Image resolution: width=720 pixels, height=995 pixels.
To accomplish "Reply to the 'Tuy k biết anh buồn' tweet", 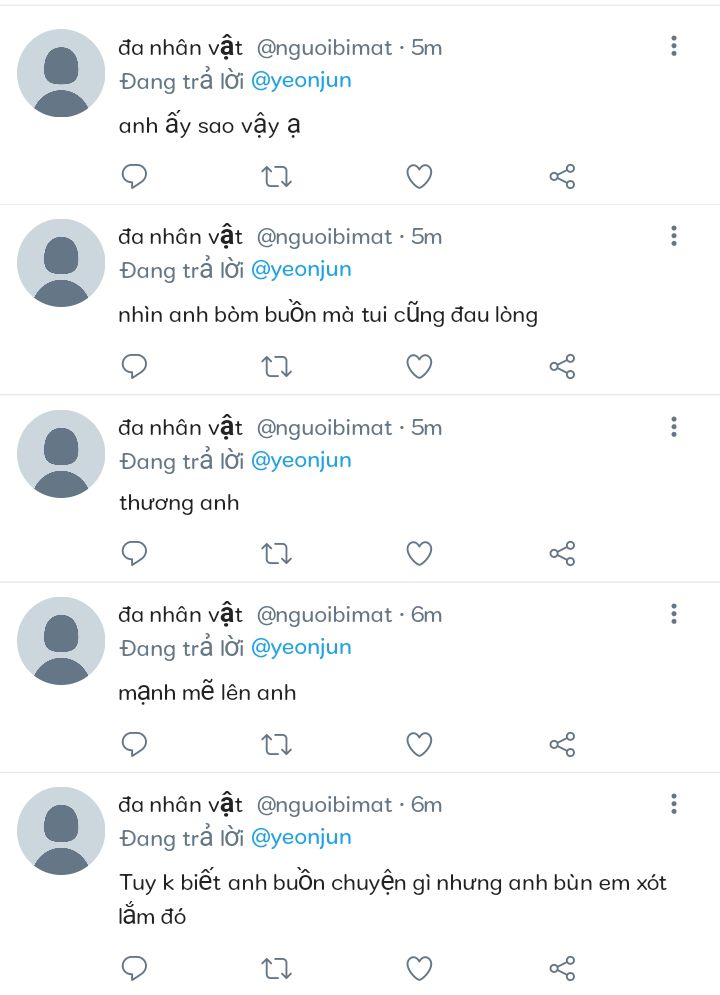I will point(134,968).
